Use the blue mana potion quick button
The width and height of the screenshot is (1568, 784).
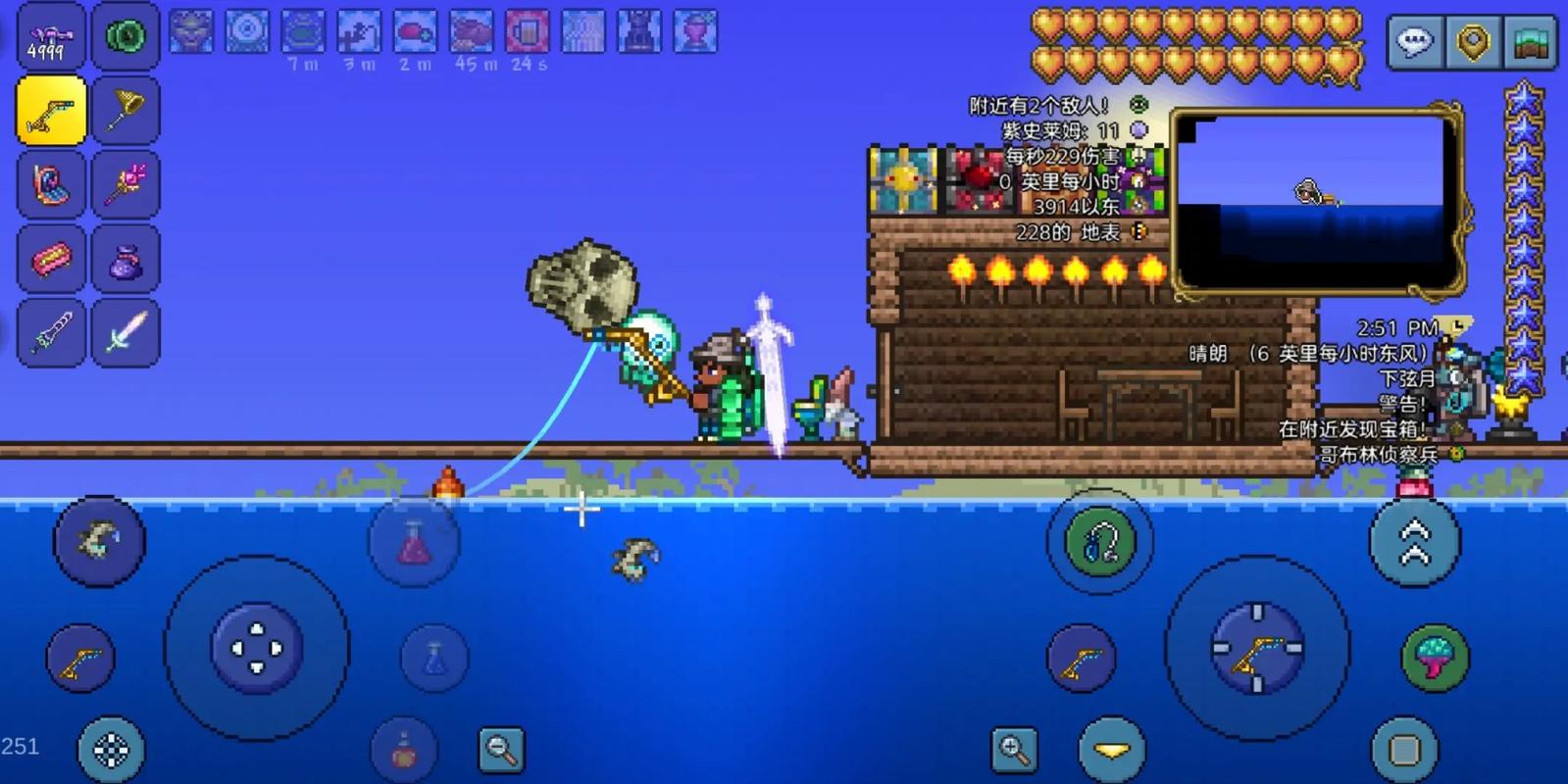tap(434, 658)
